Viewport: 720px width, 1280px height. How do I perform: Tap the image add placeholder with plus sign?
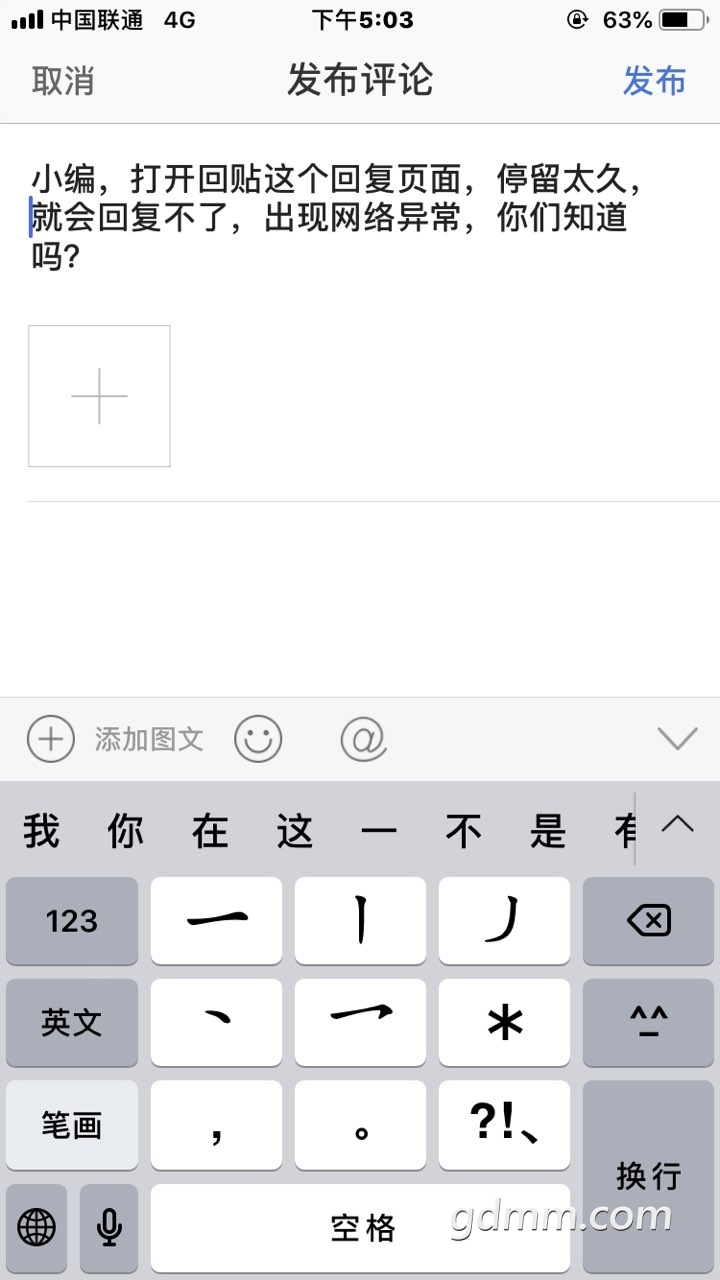98,396
